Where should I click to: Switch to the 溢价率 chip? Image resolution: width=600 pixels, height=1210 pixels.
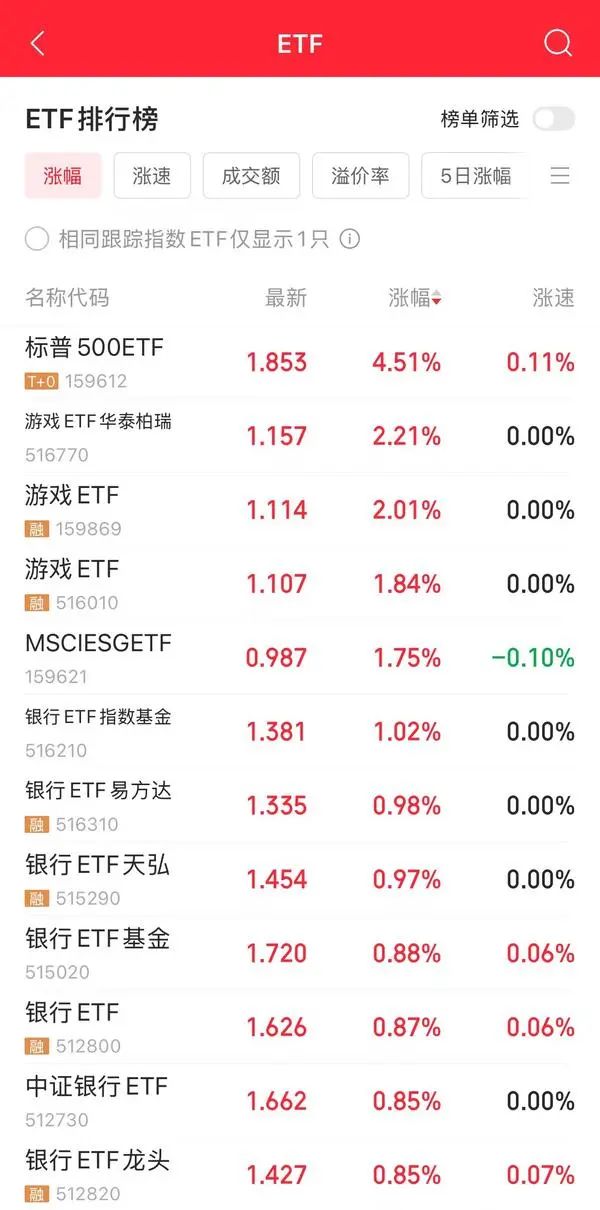coord(360,177)
